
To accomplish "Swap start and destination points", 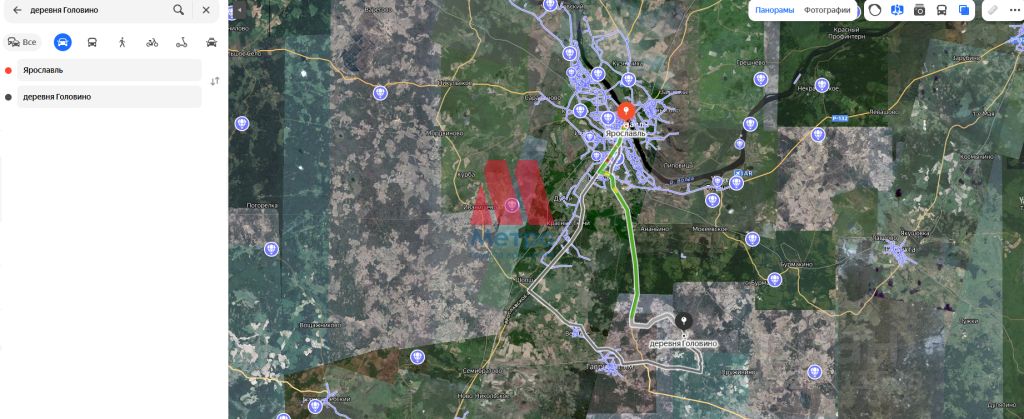I will click(214, 81).
